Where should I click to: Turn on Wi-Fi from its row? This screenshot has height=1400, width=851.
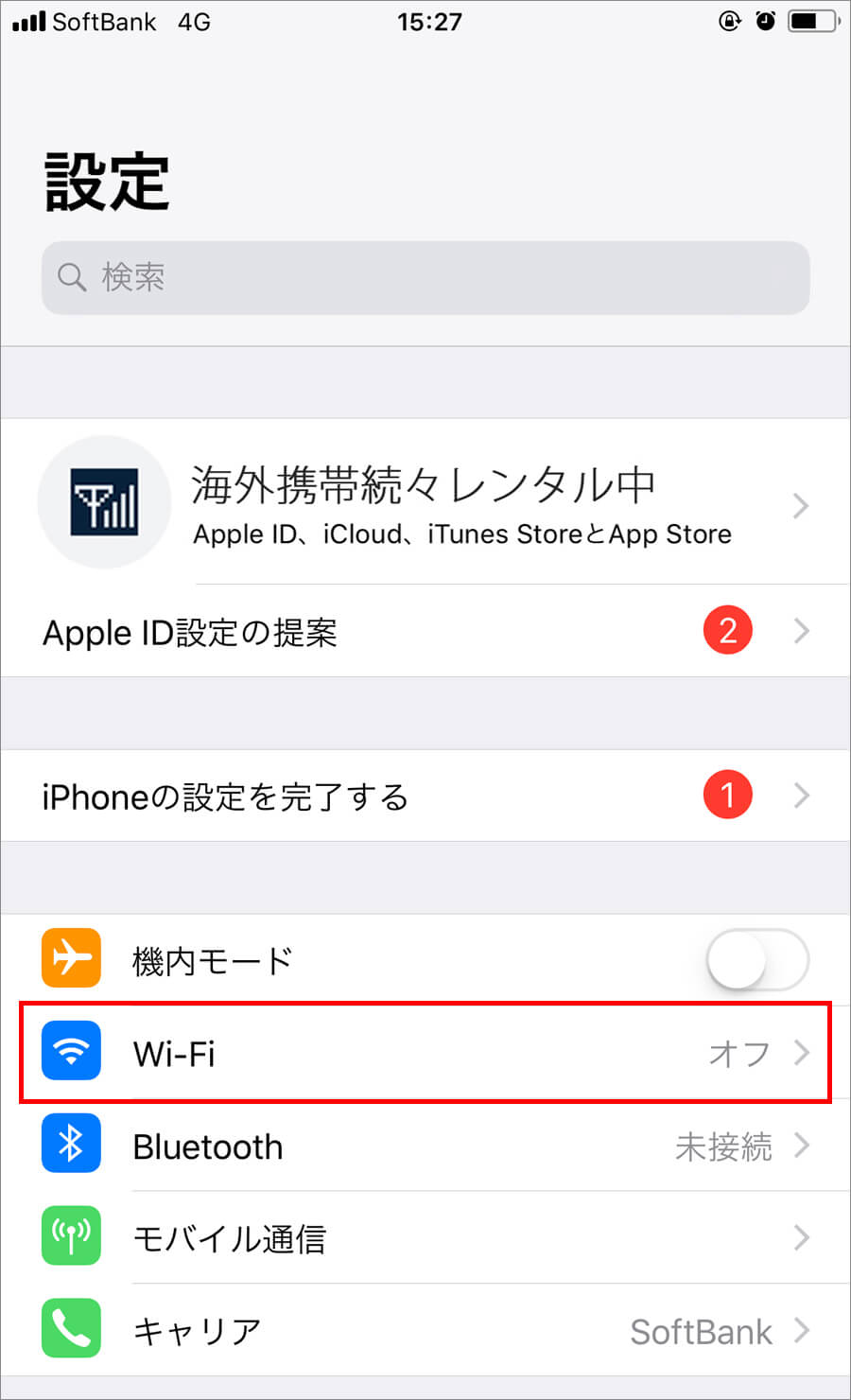click(x=425, y=1051)
